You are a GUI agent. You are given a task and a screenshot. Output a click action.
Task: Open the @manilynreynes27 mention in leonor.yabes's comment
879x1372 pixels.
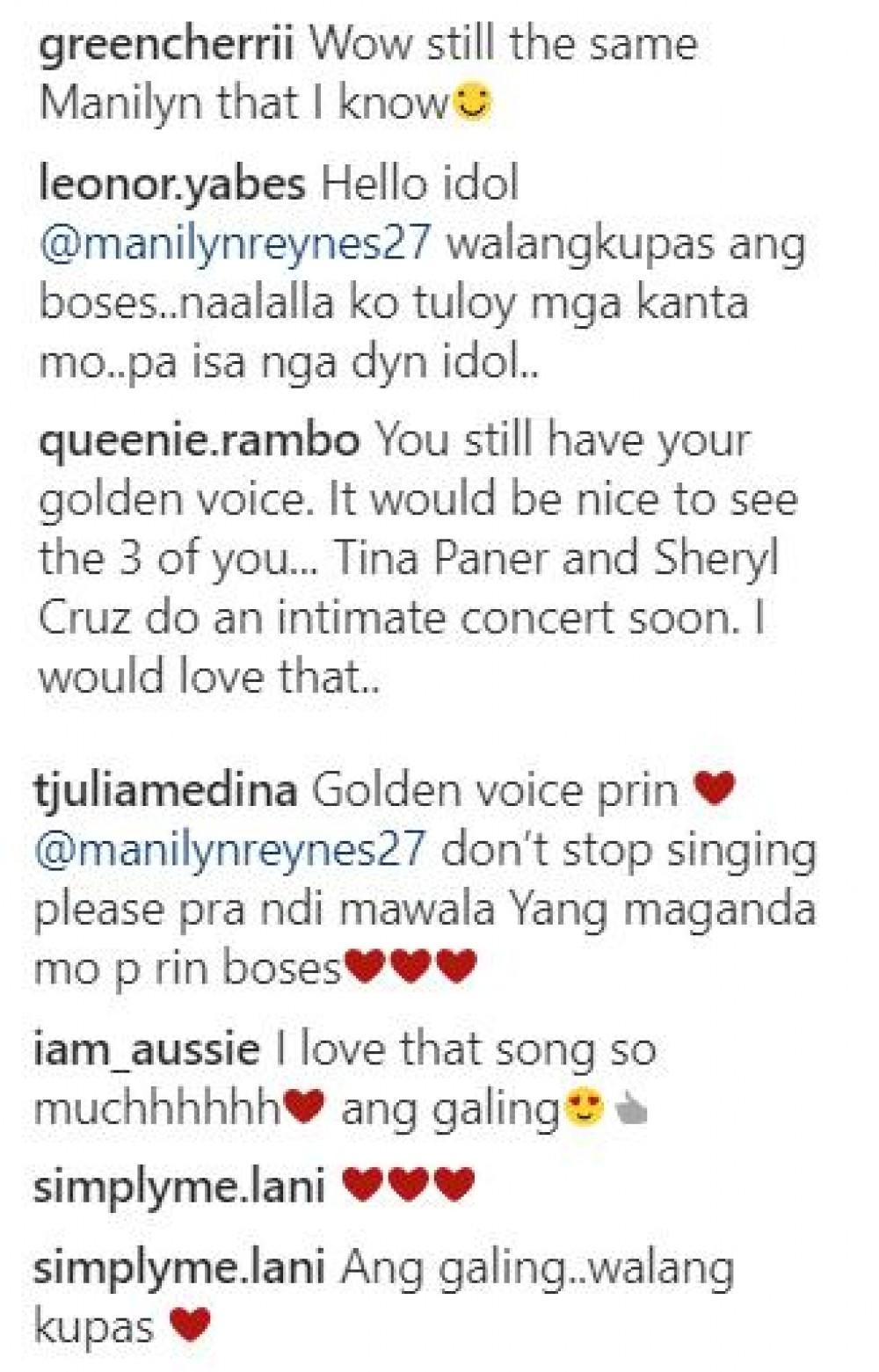pos(235,243)
